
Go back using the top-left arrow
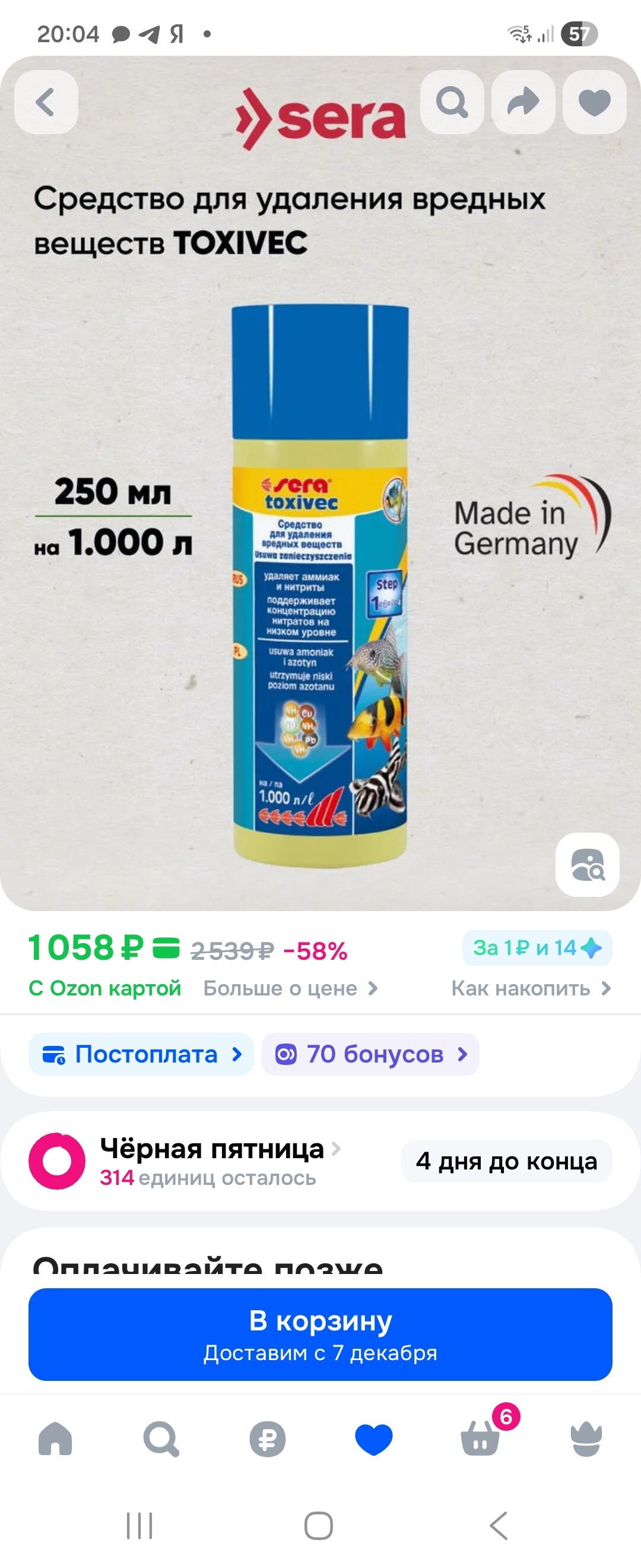pos(46,102)
